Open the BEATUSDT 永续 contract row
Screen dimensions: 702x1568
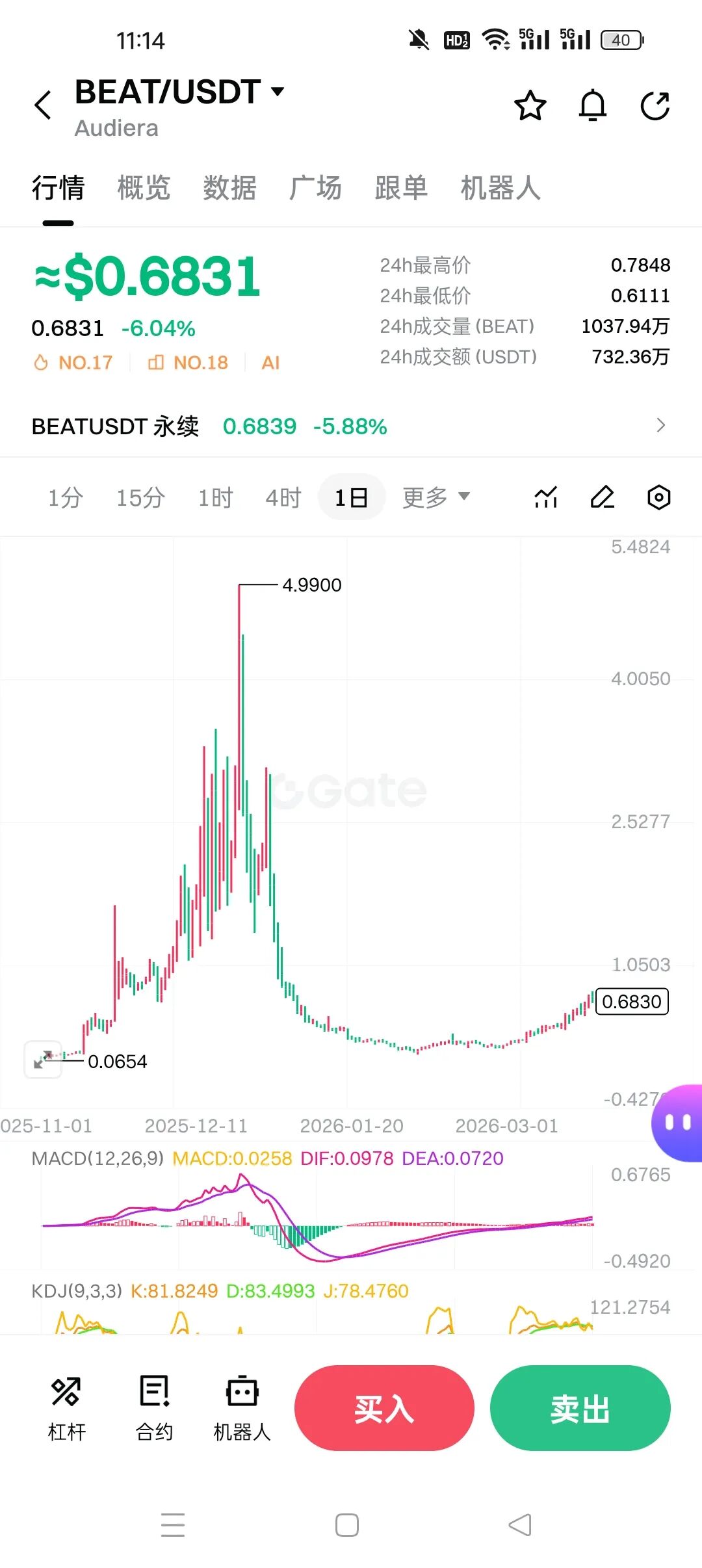coord(351,426)
